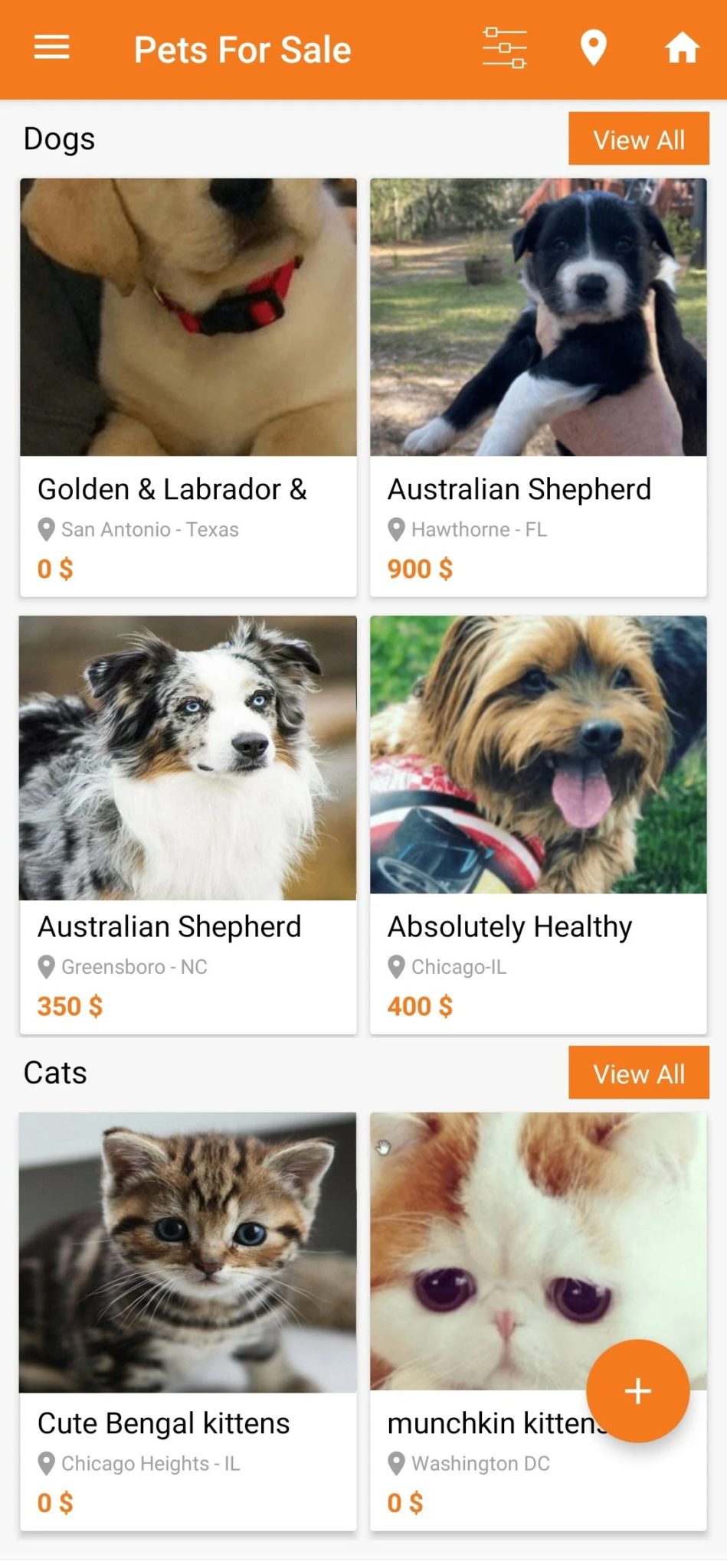Image resolution: width=727 pixels, height=1568 pixels.
Task: Tap the location pin beside Washington DC
Action: pyautogui.click(x=397, y=1463)
